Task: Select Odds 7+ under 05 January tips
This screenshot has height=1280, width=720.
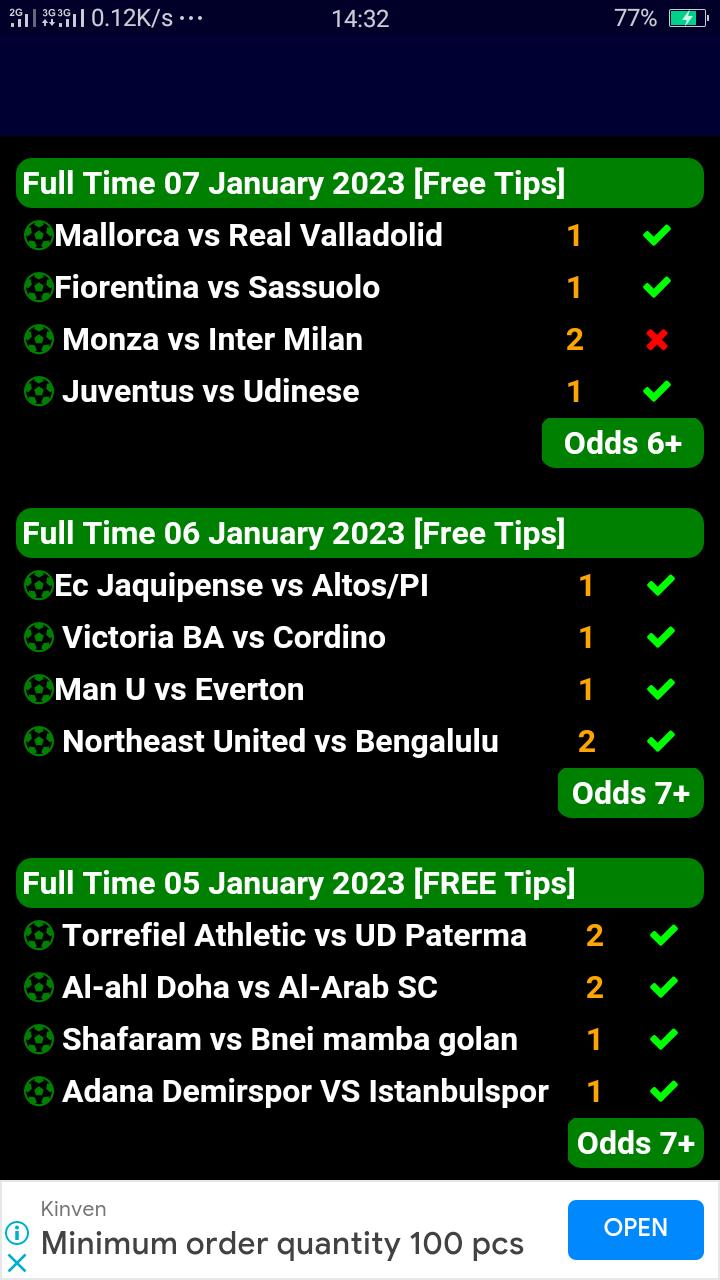Action: (x=635, y=1143)
